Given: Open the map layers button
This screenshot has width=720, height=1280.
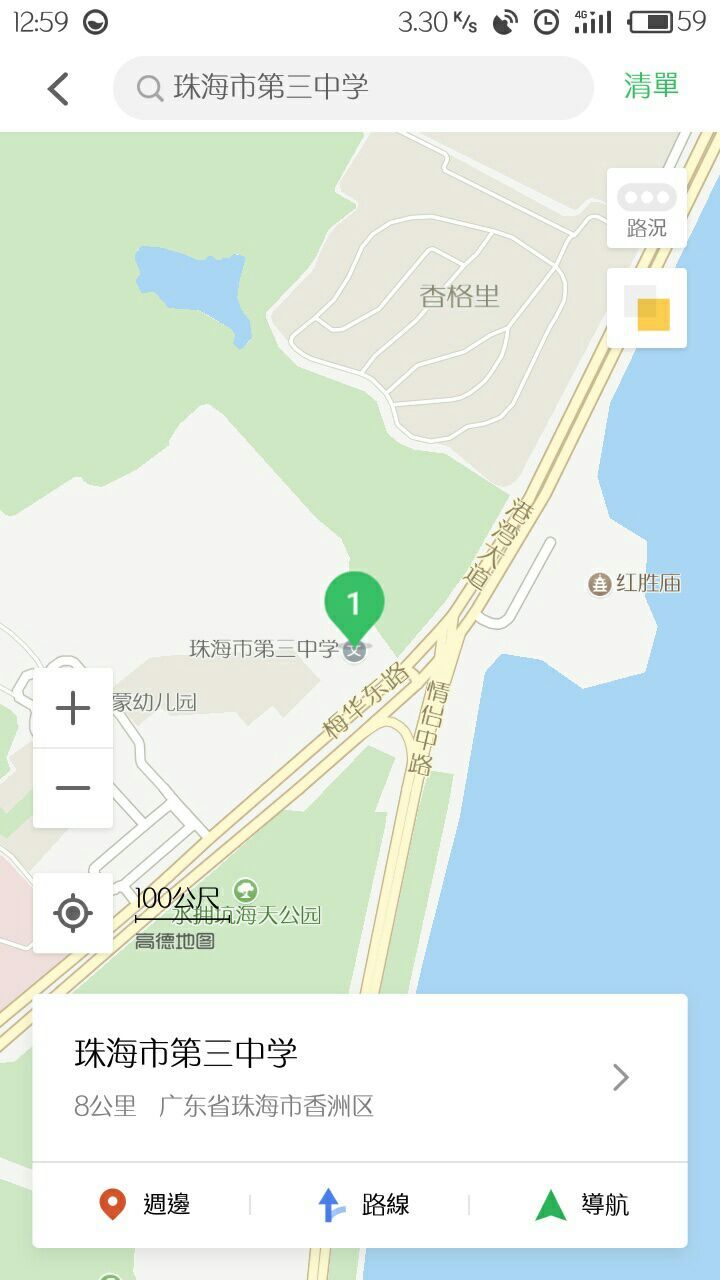Looking at the screenshot, I should point(646,308).
